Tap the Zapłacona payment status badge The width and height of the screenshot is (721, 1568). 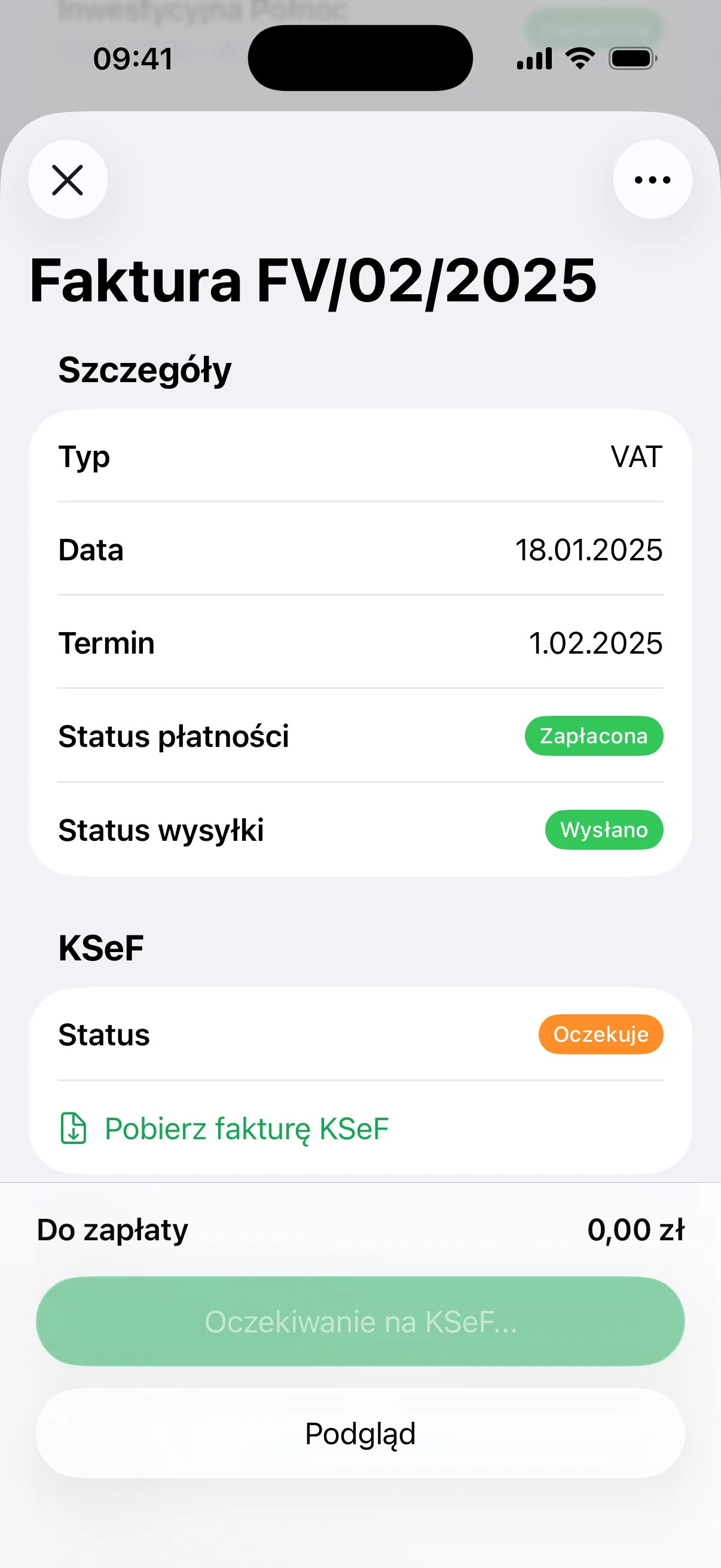tap(593, 736)
